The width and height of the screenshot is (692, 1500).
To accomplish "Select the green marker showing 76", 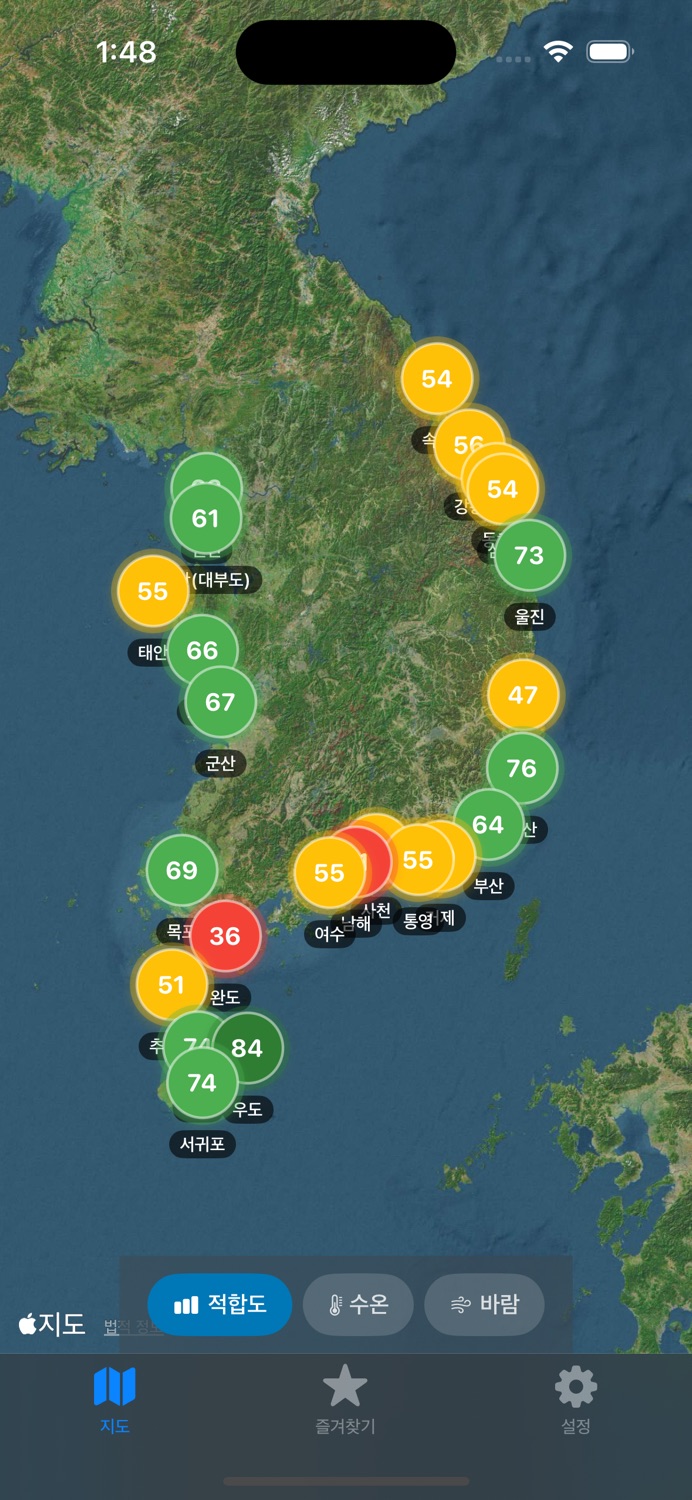I will click(522, 768).
